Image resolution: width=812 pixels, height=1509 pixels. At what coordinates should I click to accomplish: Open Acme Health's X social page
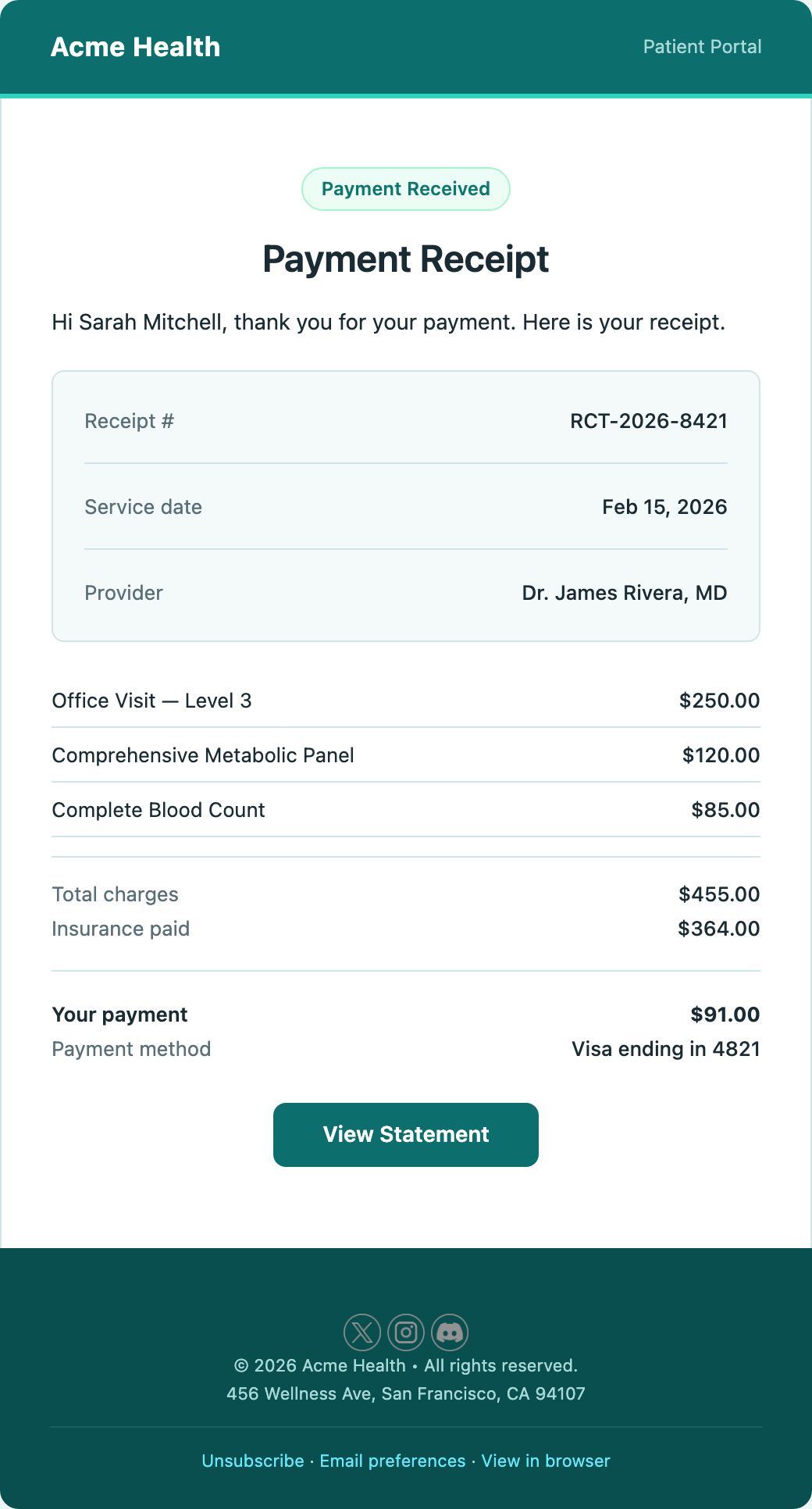click(x=361, y=1332)
